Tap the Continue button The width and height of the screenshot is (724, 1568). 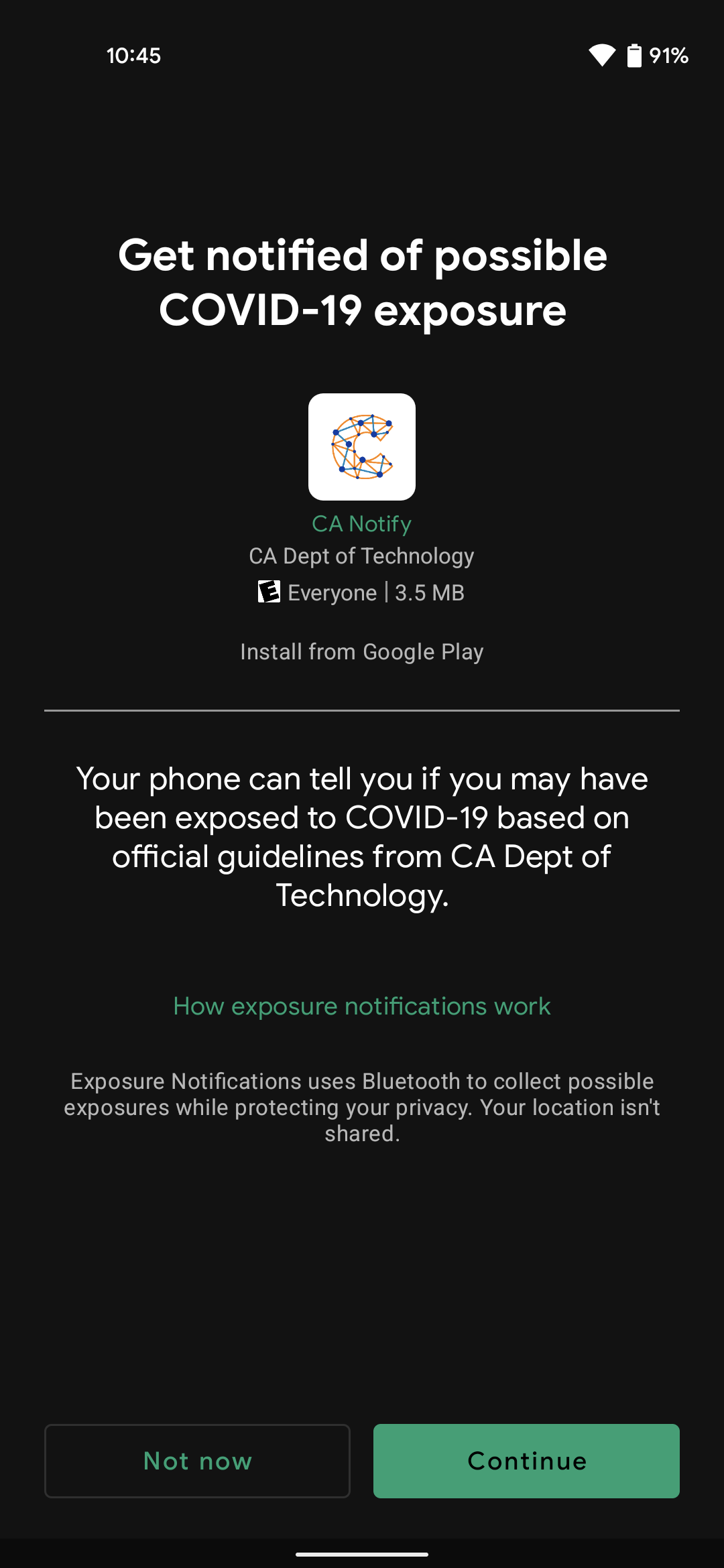[526, 1461]
